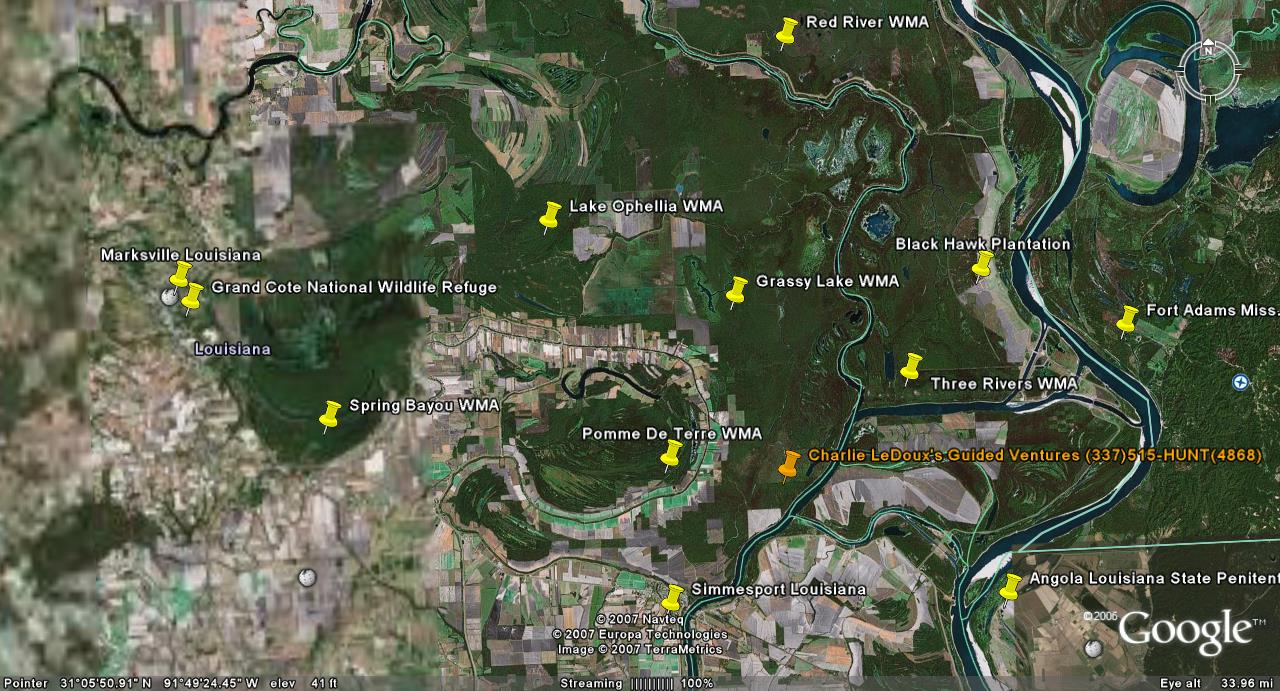Select the Lake Ophellia WMA pin

coord(550,214)
